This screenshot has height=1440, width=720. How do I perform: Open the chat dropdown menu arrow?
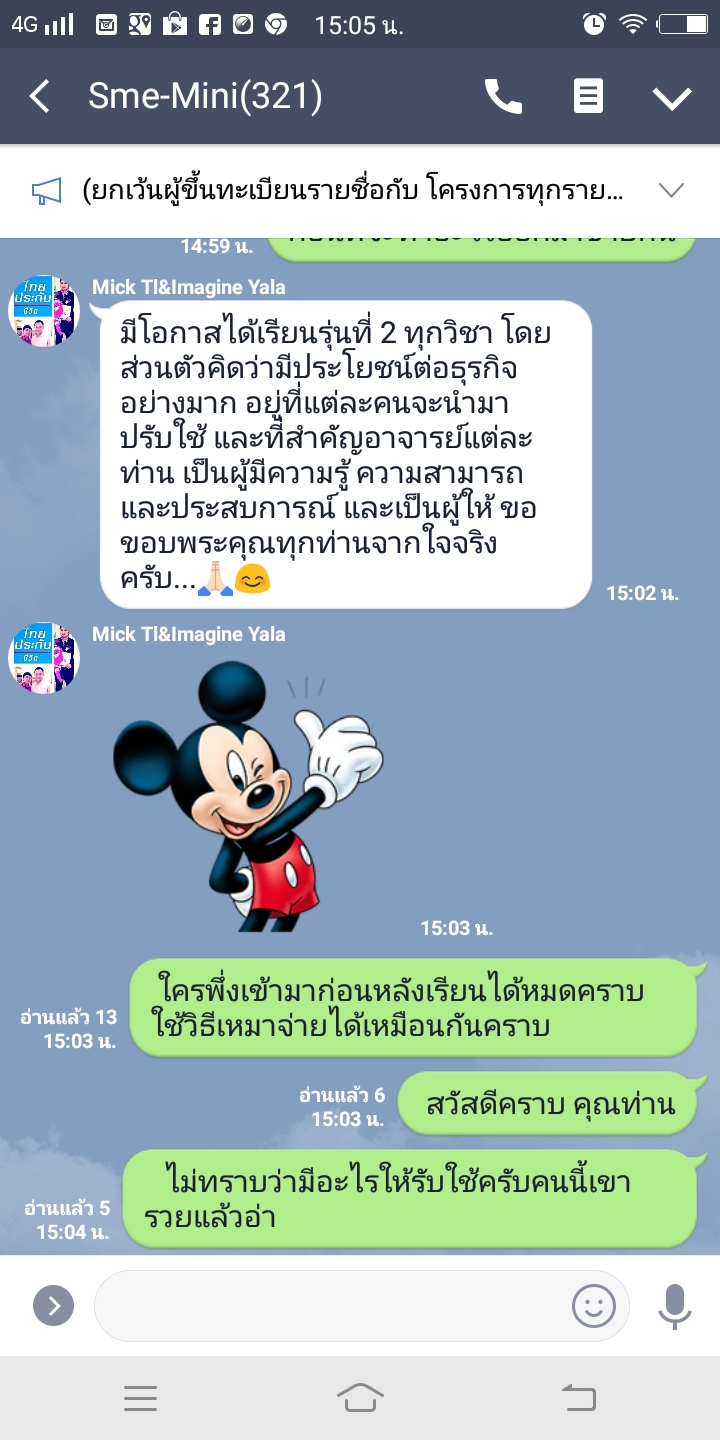click(672, 97)
